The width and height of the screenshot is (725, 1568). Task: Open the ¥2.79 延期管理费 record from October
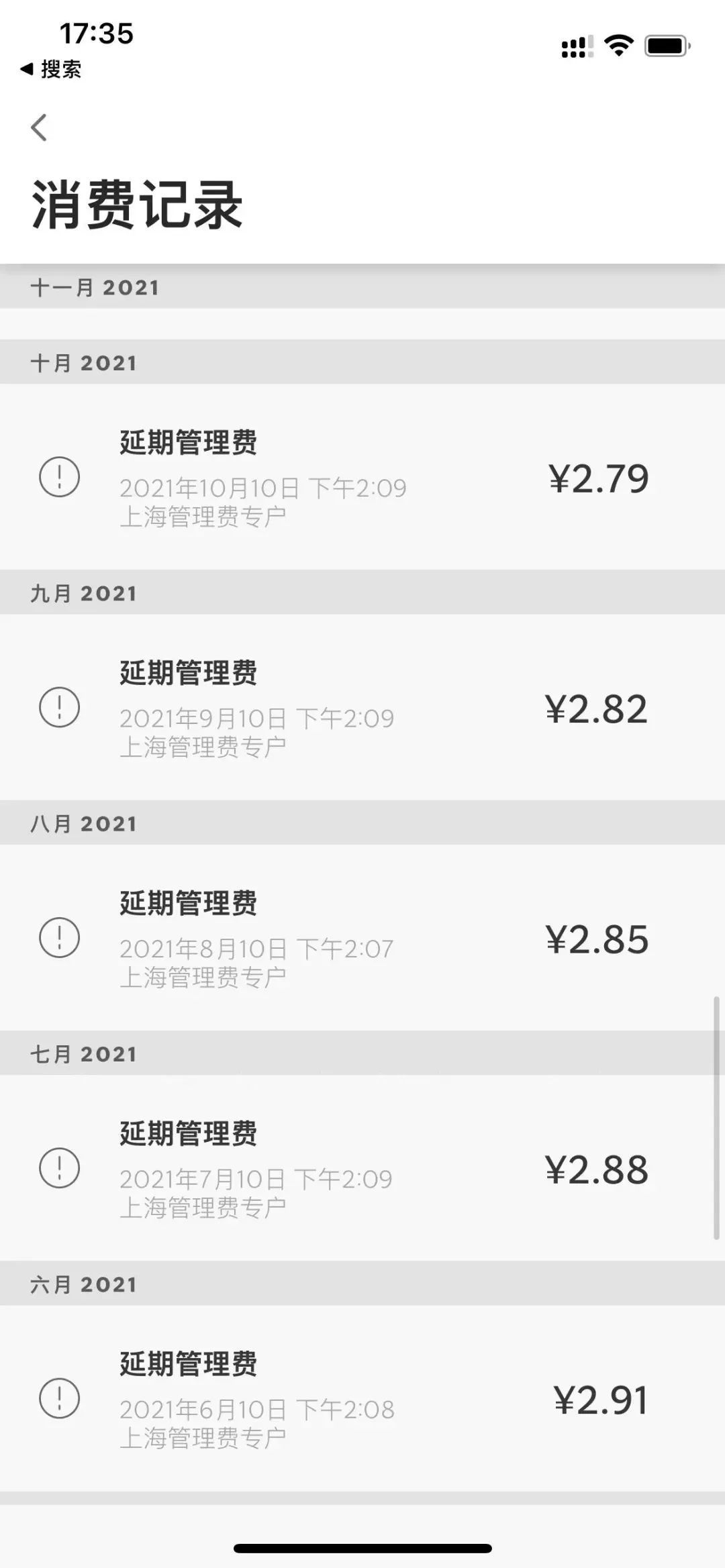pos(362,477)
